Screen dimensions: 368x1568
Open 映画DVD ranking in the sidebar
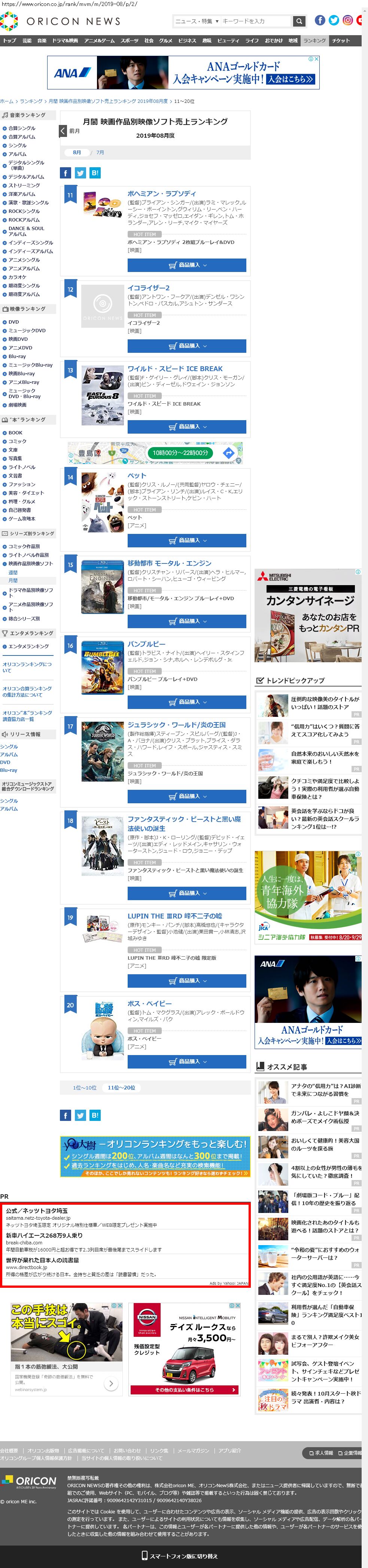pyautogui.click(x=18, y=339)
